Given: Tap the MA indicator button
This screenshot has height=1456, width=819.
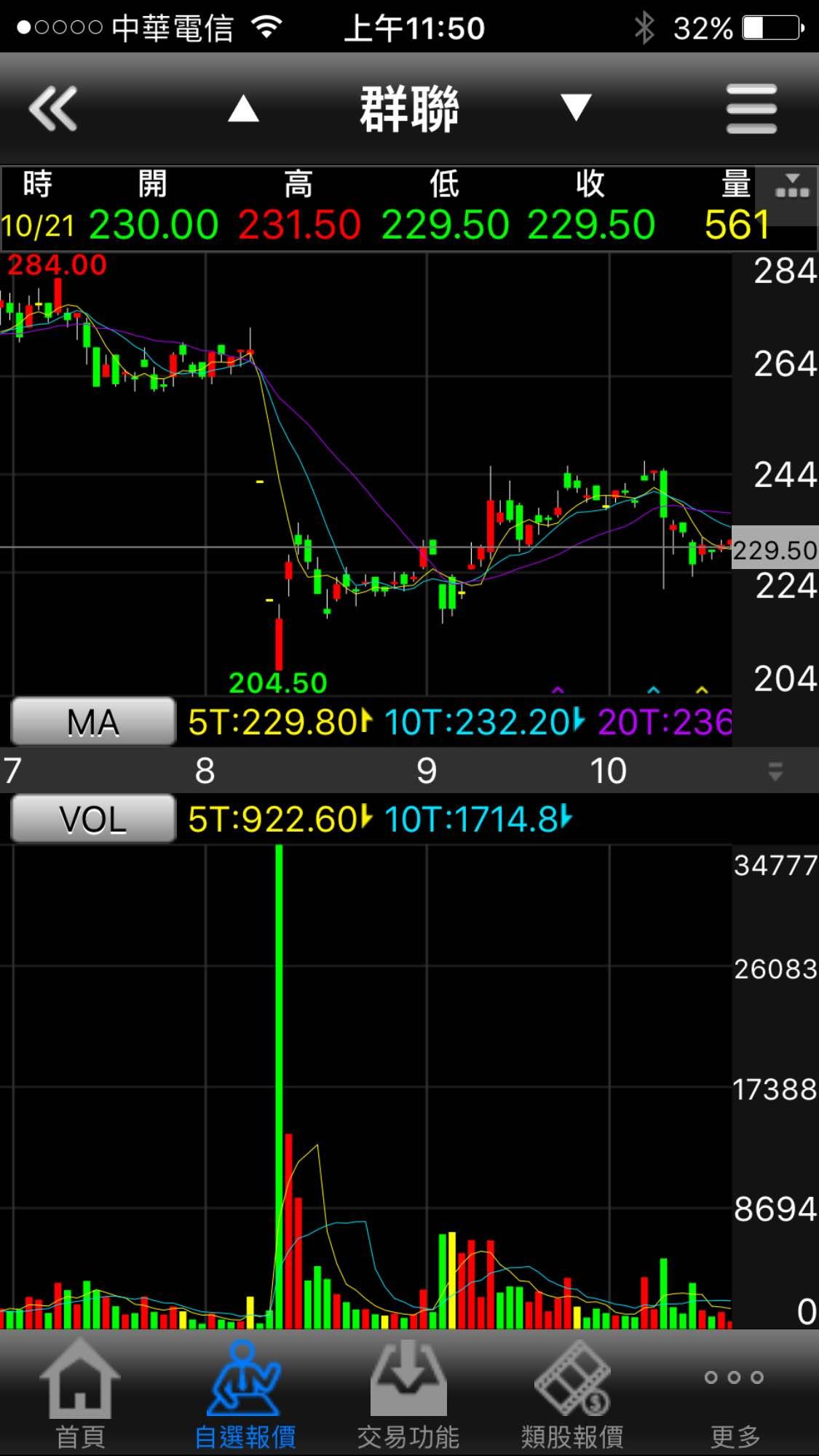Looking at the screenshot, I should pos(93,722).
